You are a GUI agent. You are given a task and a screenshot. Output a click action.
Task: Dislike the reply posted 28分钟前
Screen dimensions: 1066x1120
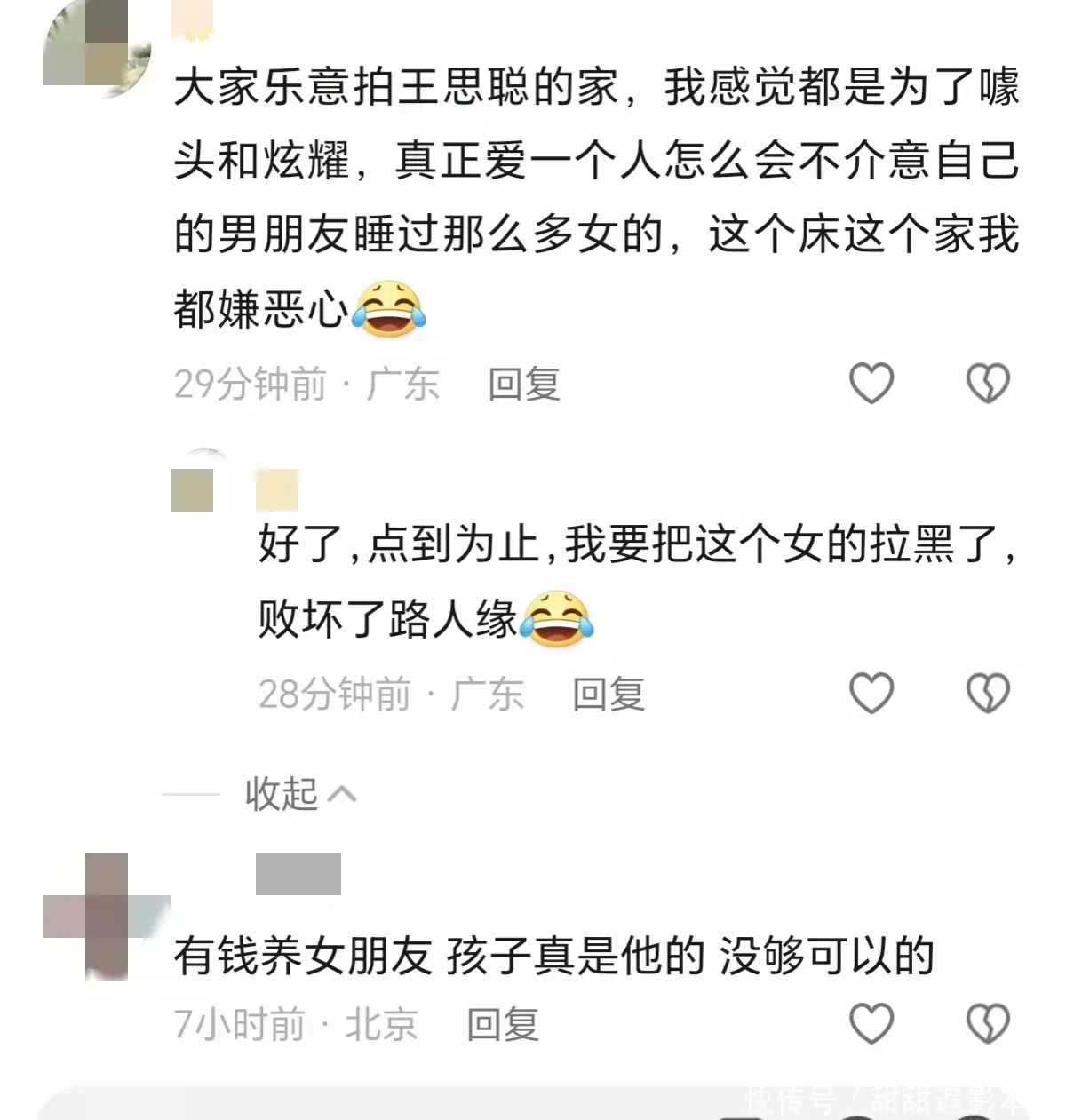point(988,693)
